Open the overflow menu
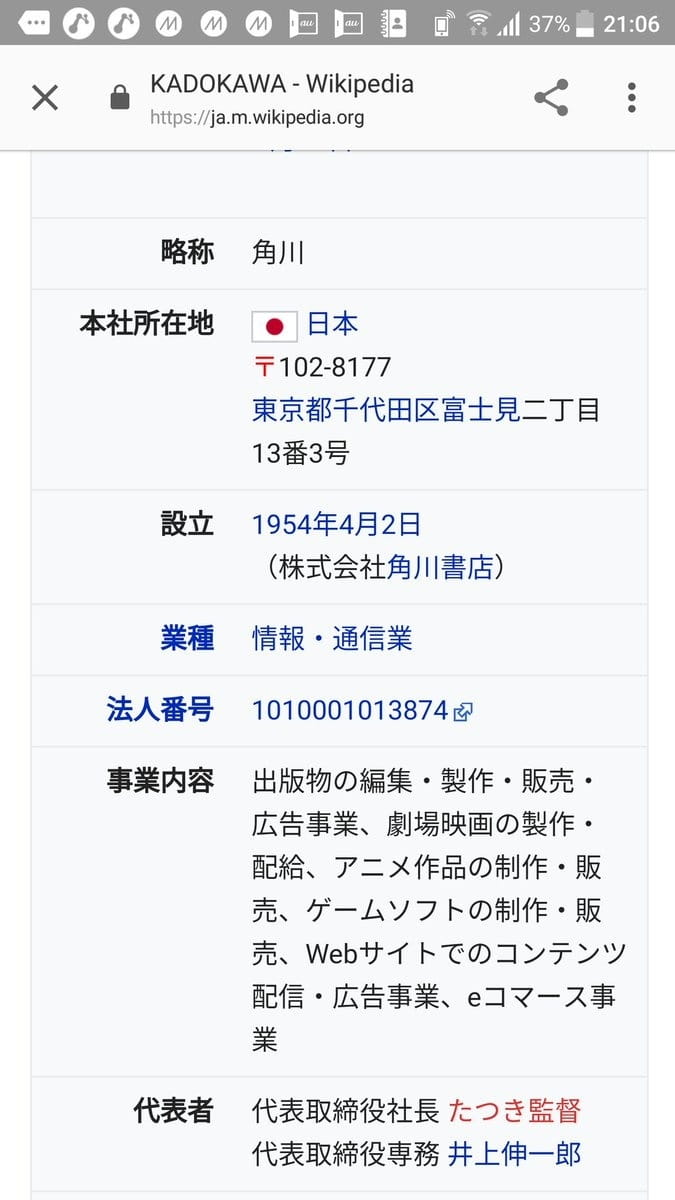This screenshot has width=675, height=1200. click(x=631, y=98)
